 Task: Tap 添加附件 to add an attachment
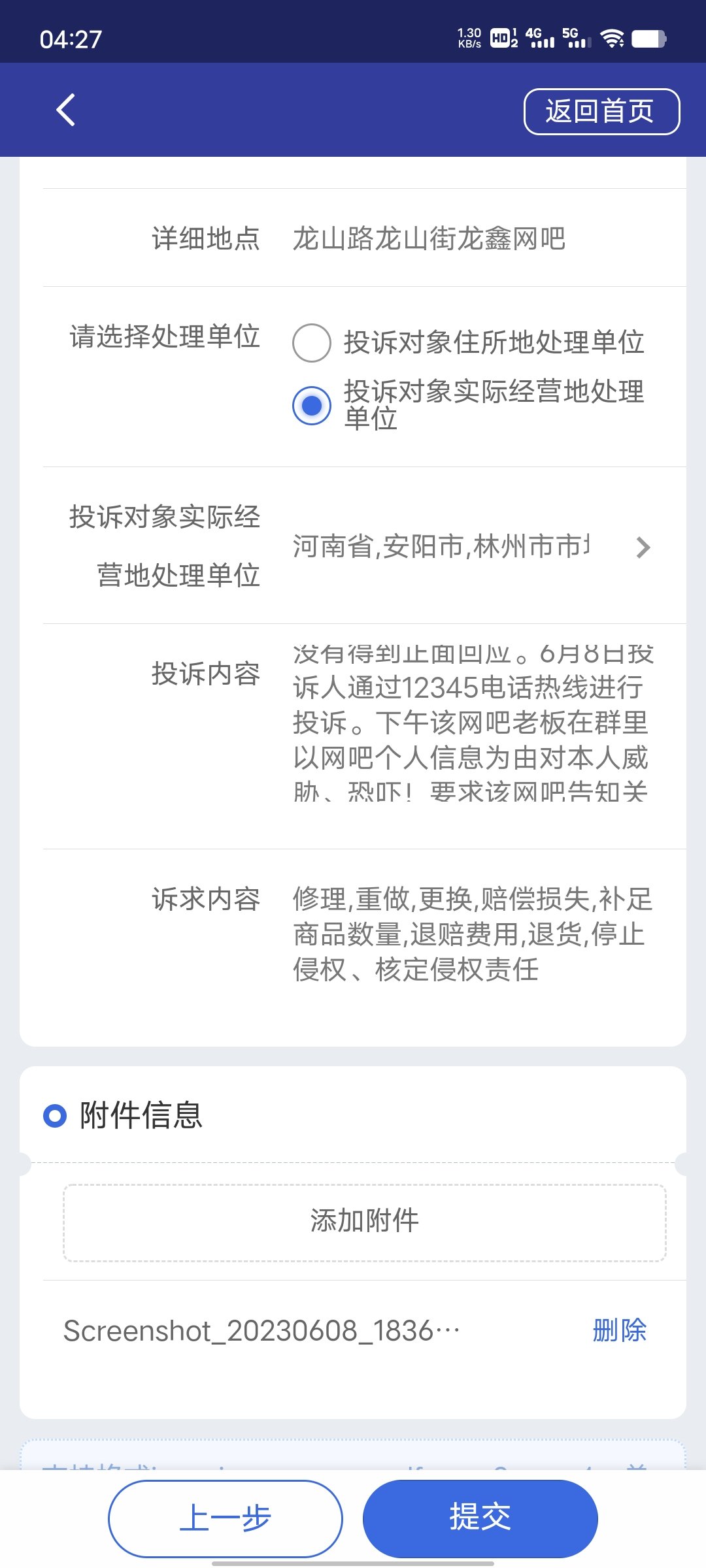(x=365, y=1222)
